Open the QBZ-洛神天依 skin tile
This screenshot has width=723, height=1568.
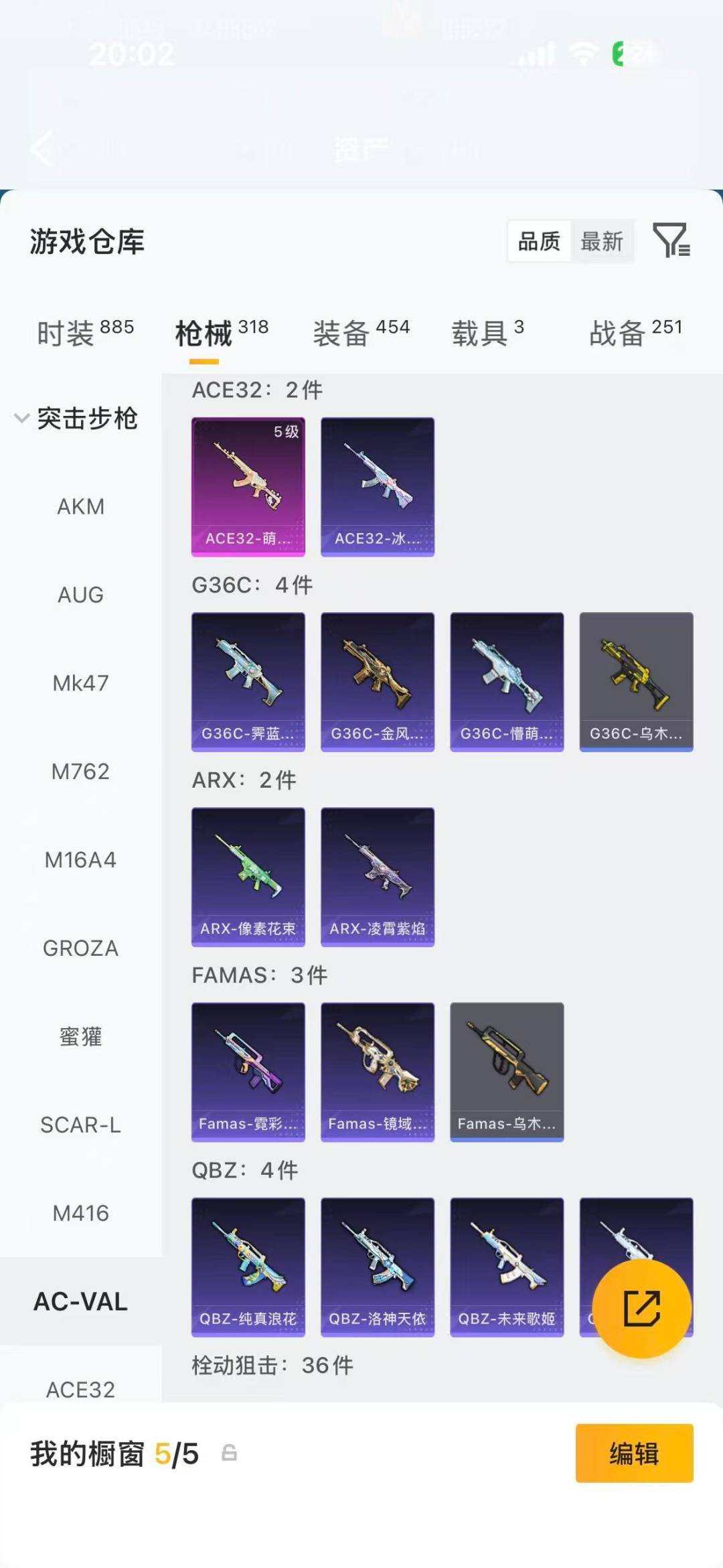[x=378, y=1267]
